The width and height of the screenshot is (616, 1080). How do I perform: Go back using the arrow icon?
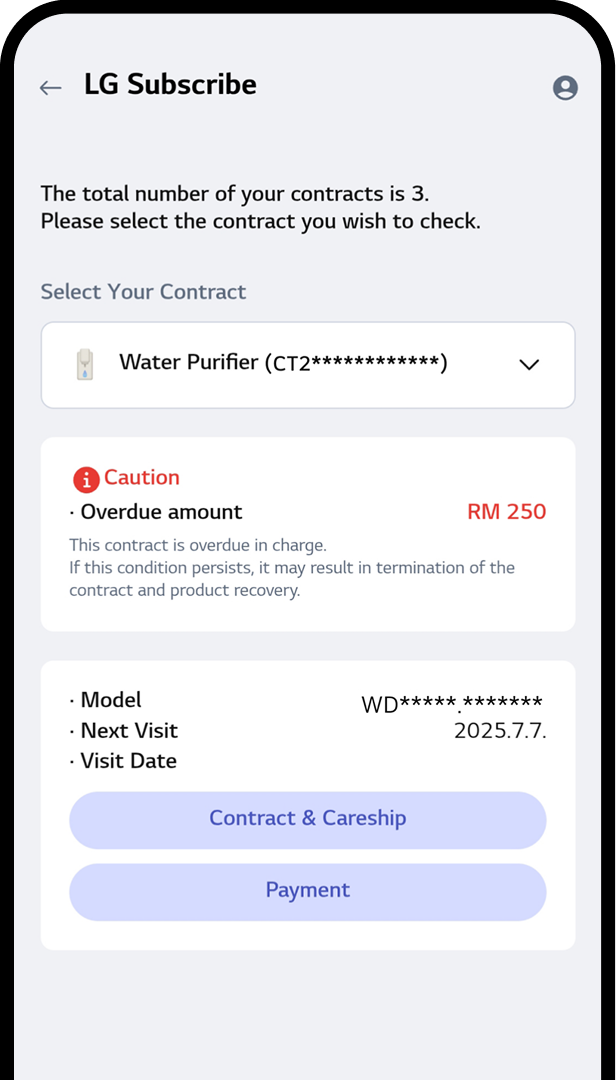tap(51, 88)
